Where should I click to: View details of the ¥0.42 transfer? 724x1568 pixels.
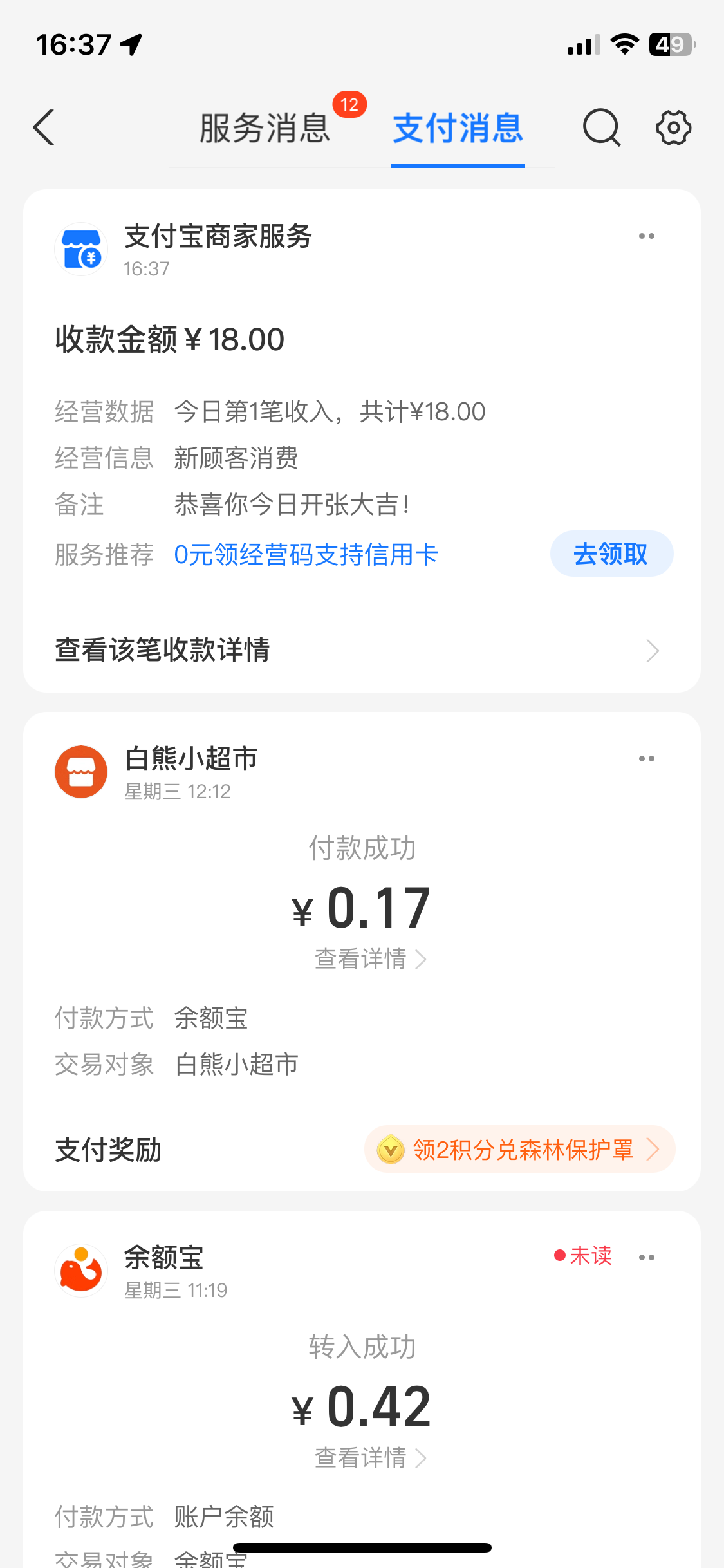point(369,1457)
